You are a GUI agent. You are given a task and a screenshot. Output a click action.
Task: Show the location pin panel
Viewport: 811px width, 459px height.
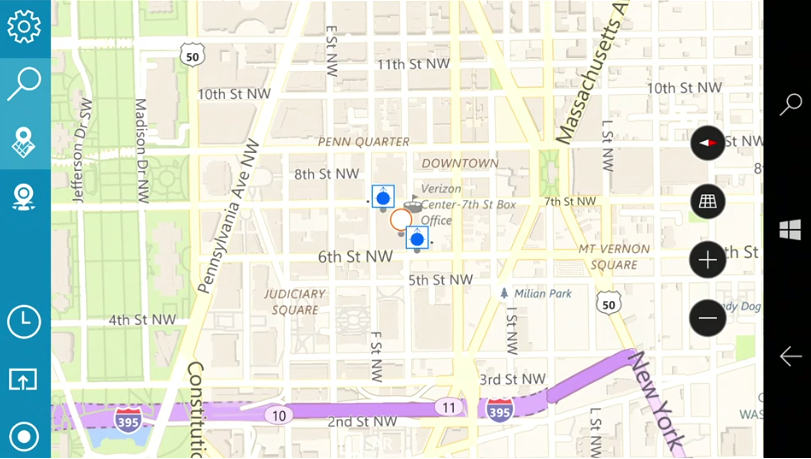24,197
